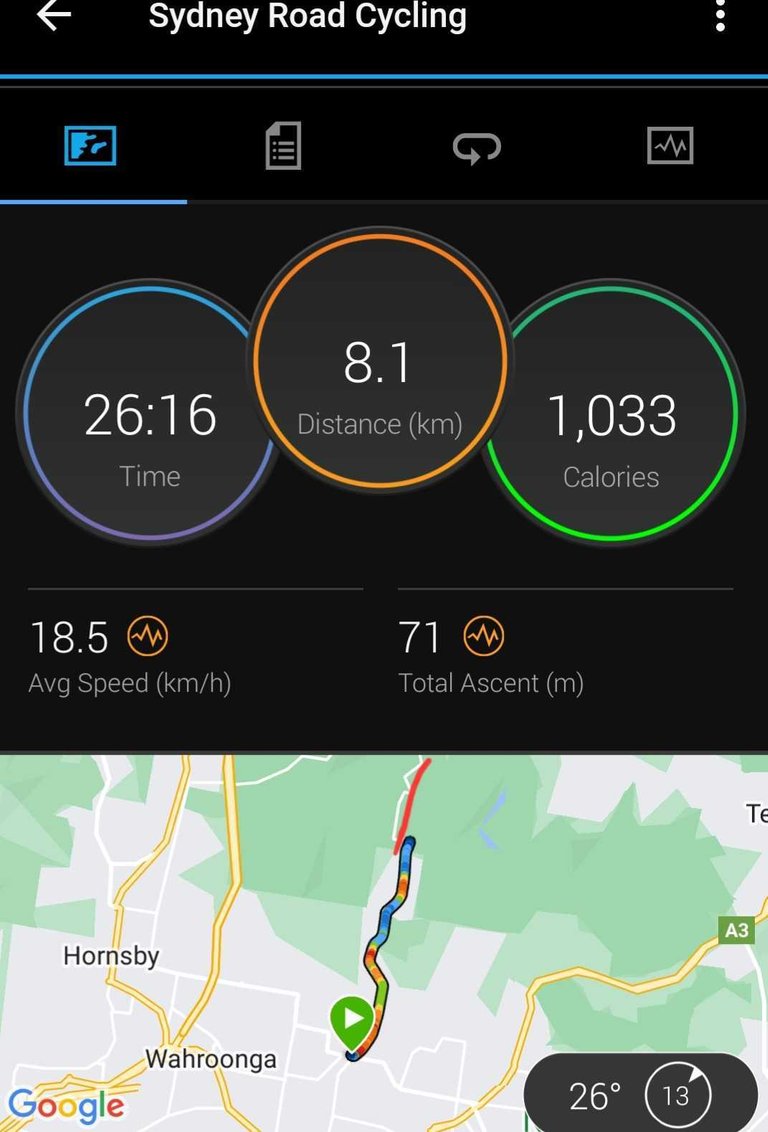Switch to the charts tab

point(669,147)
